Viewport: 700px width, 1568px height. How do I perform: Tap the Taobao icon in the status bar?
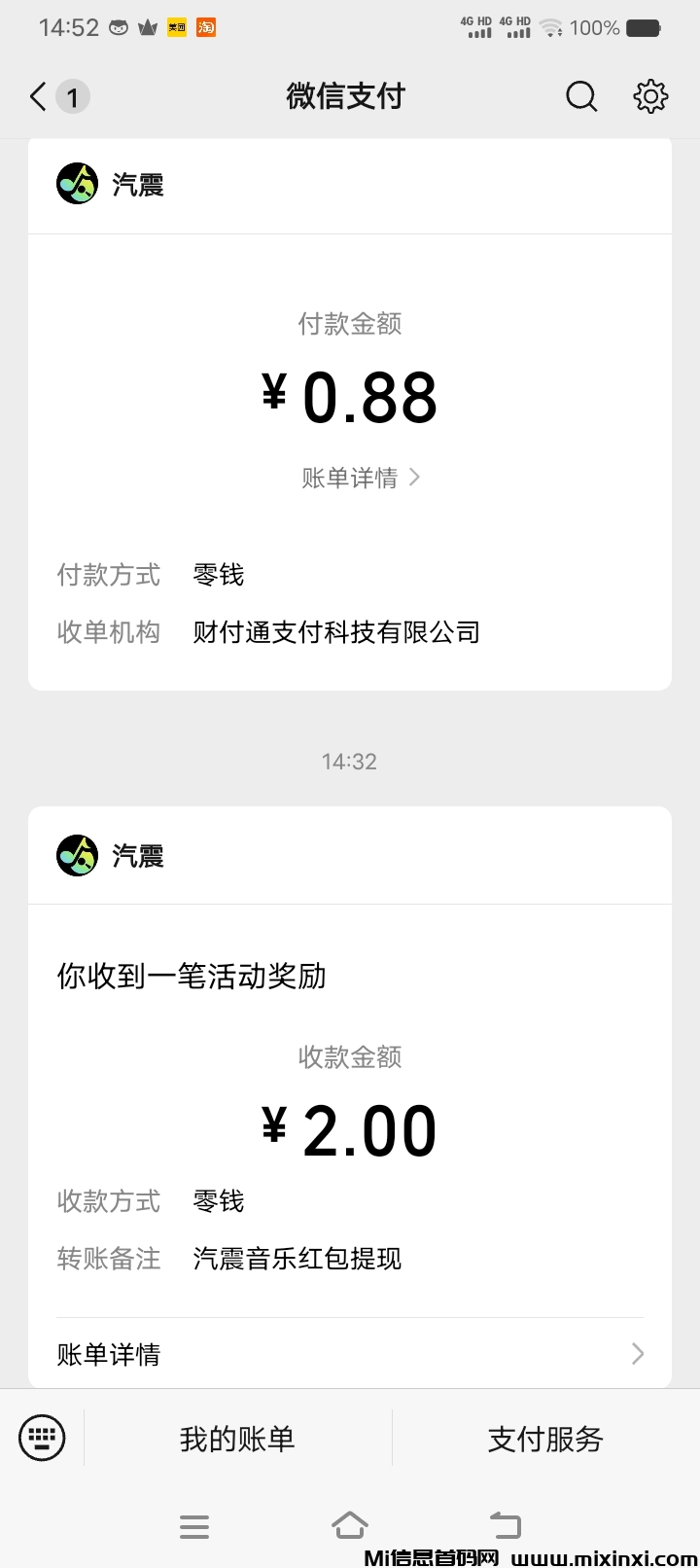click(x=205, y=27)
